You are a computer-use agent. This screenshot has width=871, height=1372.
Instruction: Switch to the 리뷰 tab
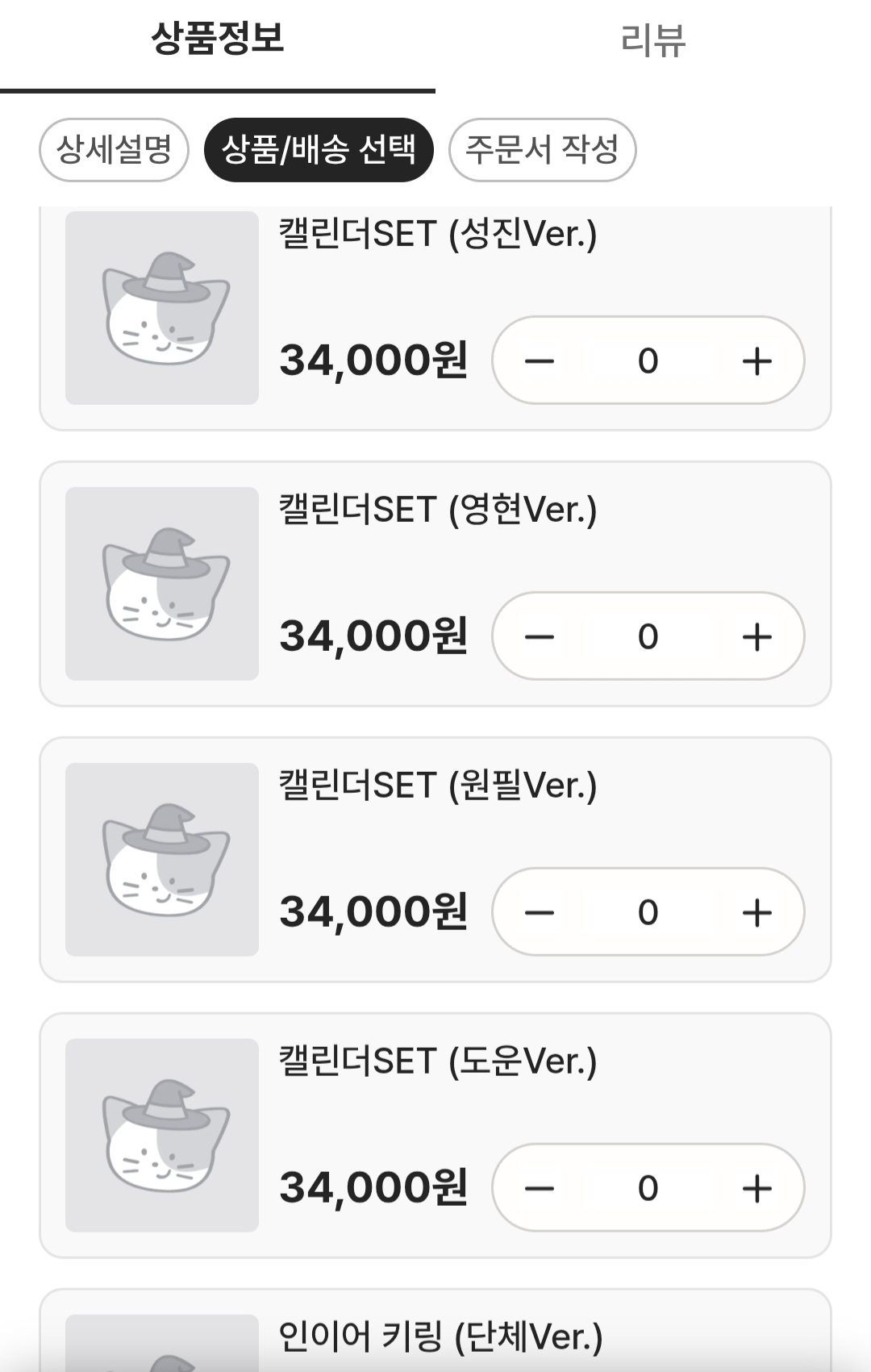(652, 40)
